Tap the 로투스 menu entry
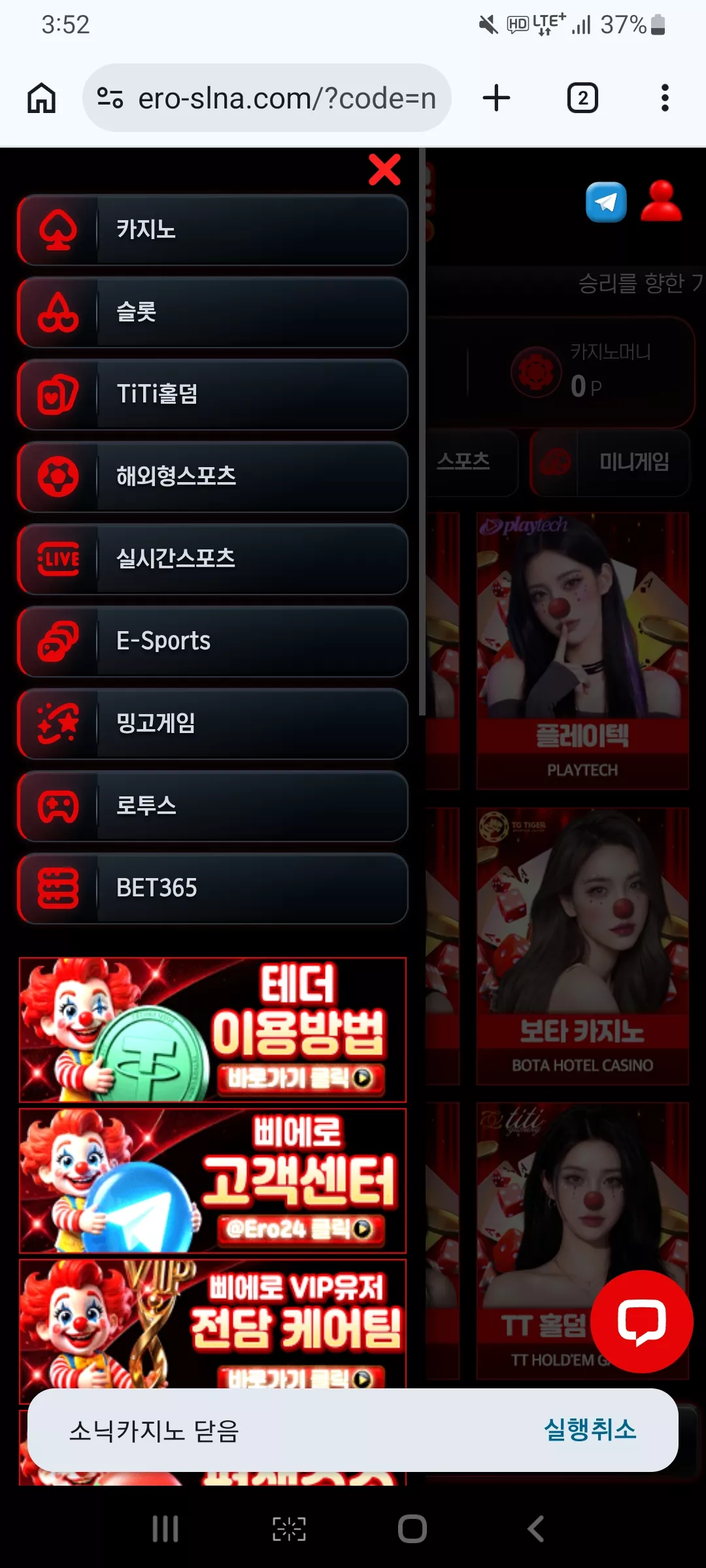706x1568 pixels. 213,806
